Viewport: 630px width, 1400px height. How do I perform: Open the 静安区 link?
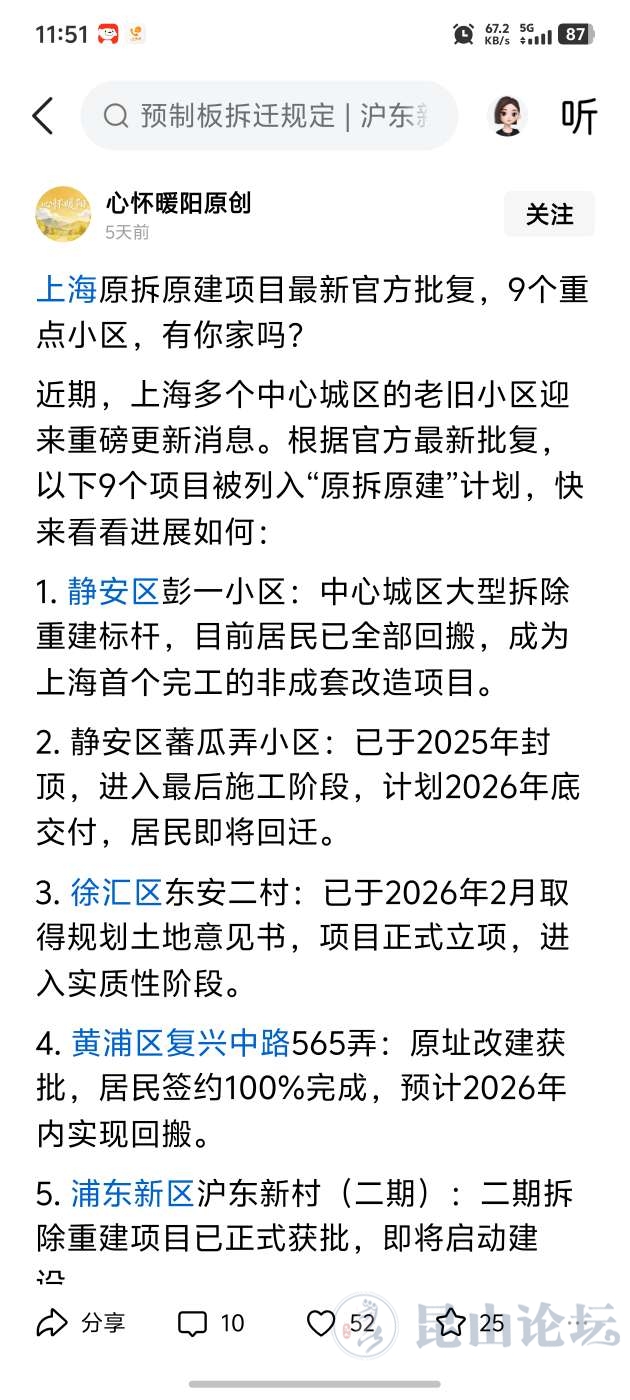click(x=113, y=592)
